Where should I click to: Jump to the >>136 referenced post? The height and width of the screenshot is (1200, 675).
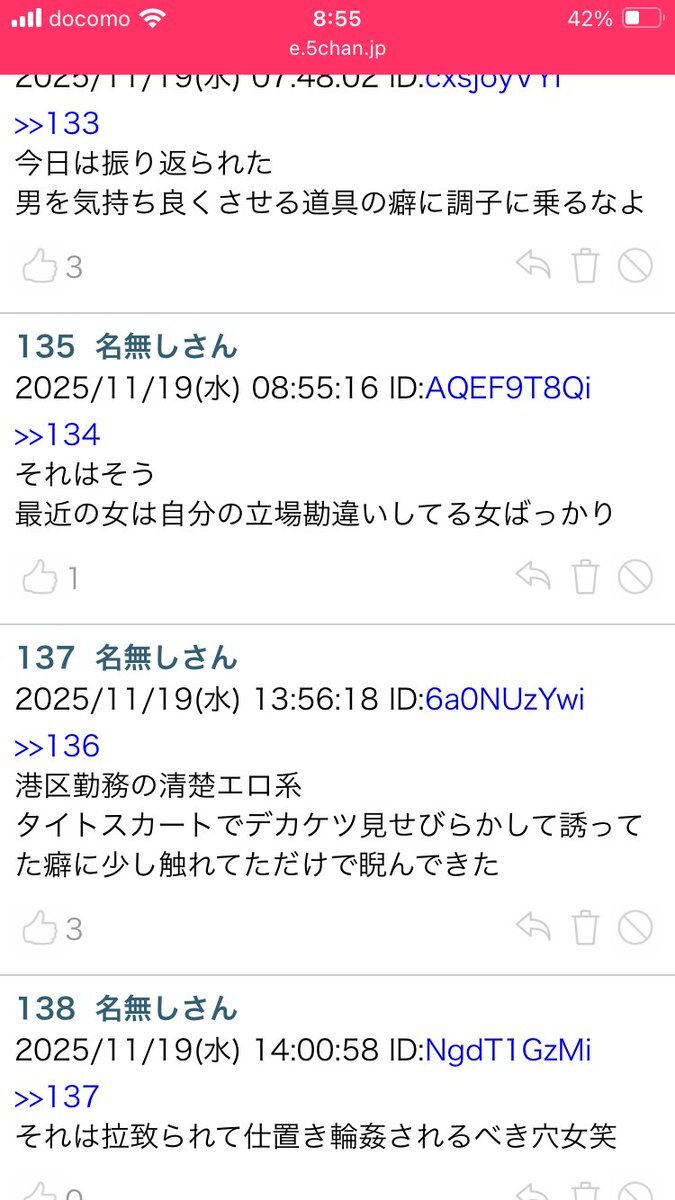57,746
